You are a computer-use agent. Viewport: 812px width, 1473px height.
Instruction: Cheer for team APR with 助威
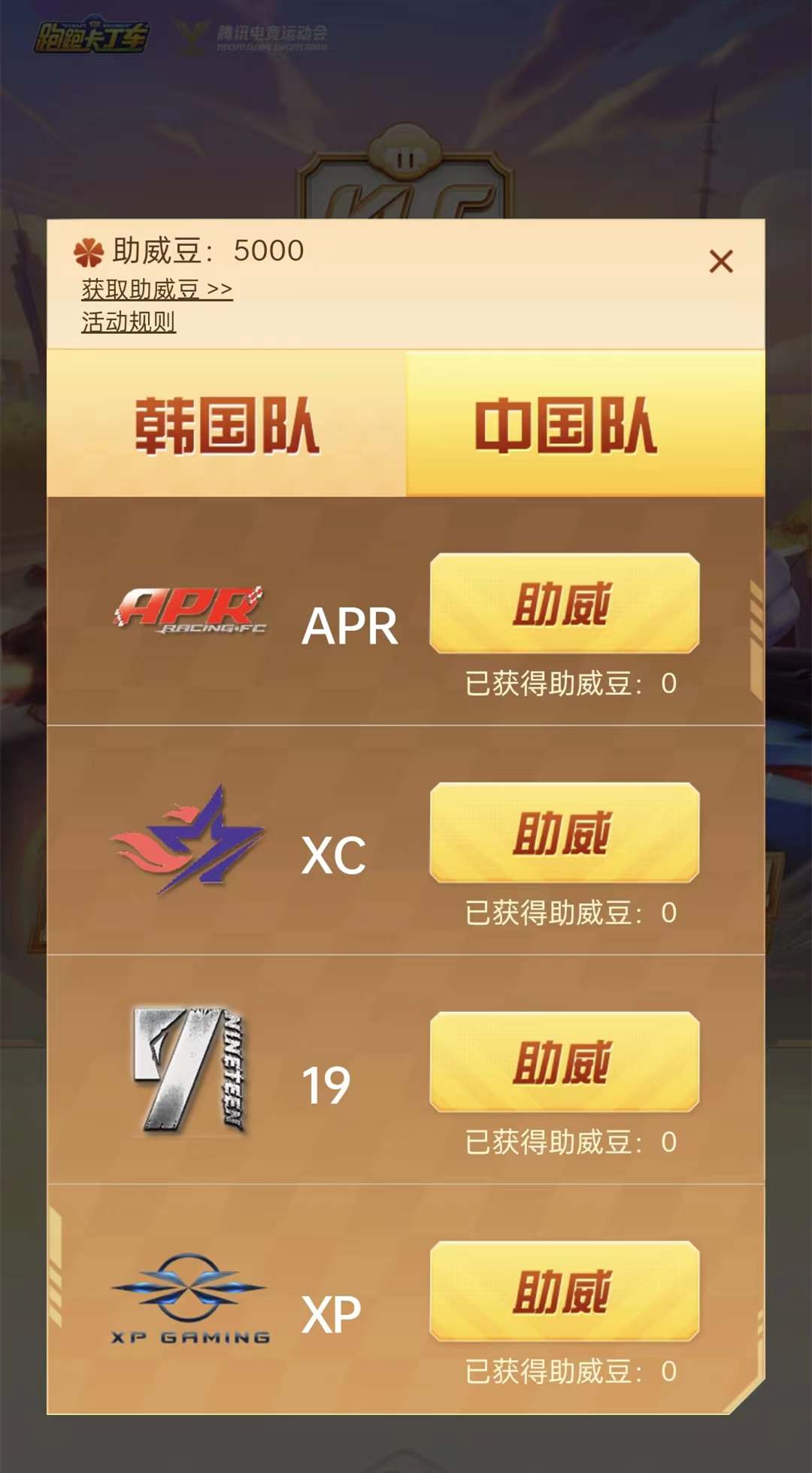click(x=564, y=604)
